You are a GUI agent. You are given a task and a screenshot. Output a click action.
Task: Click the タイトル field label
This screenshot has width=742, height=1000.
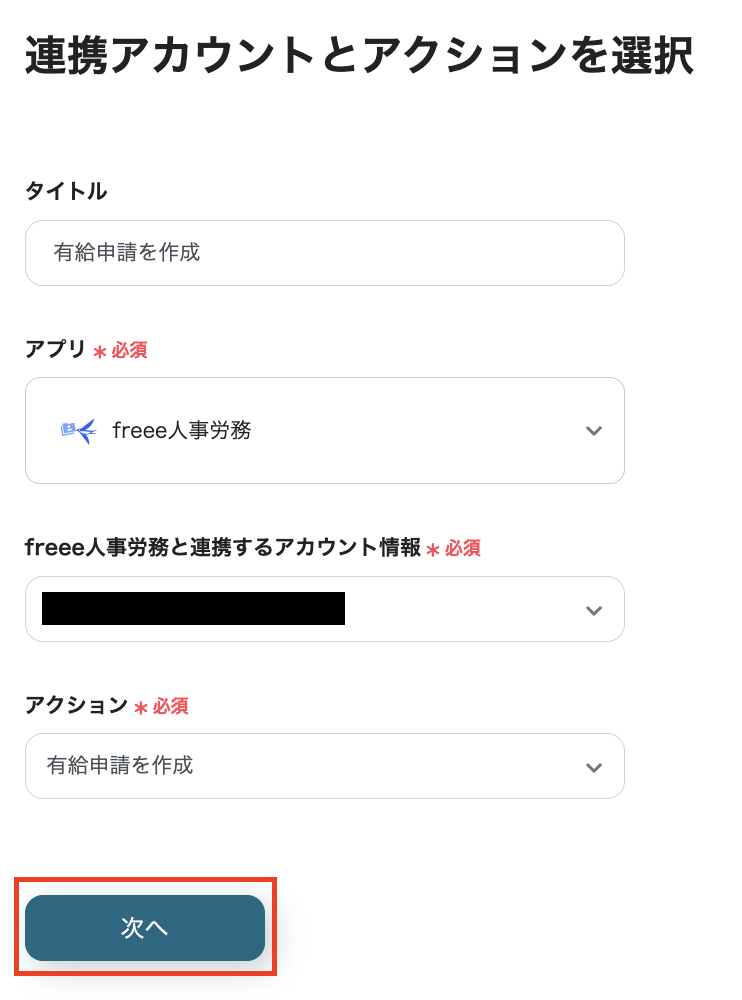point(65,192)
